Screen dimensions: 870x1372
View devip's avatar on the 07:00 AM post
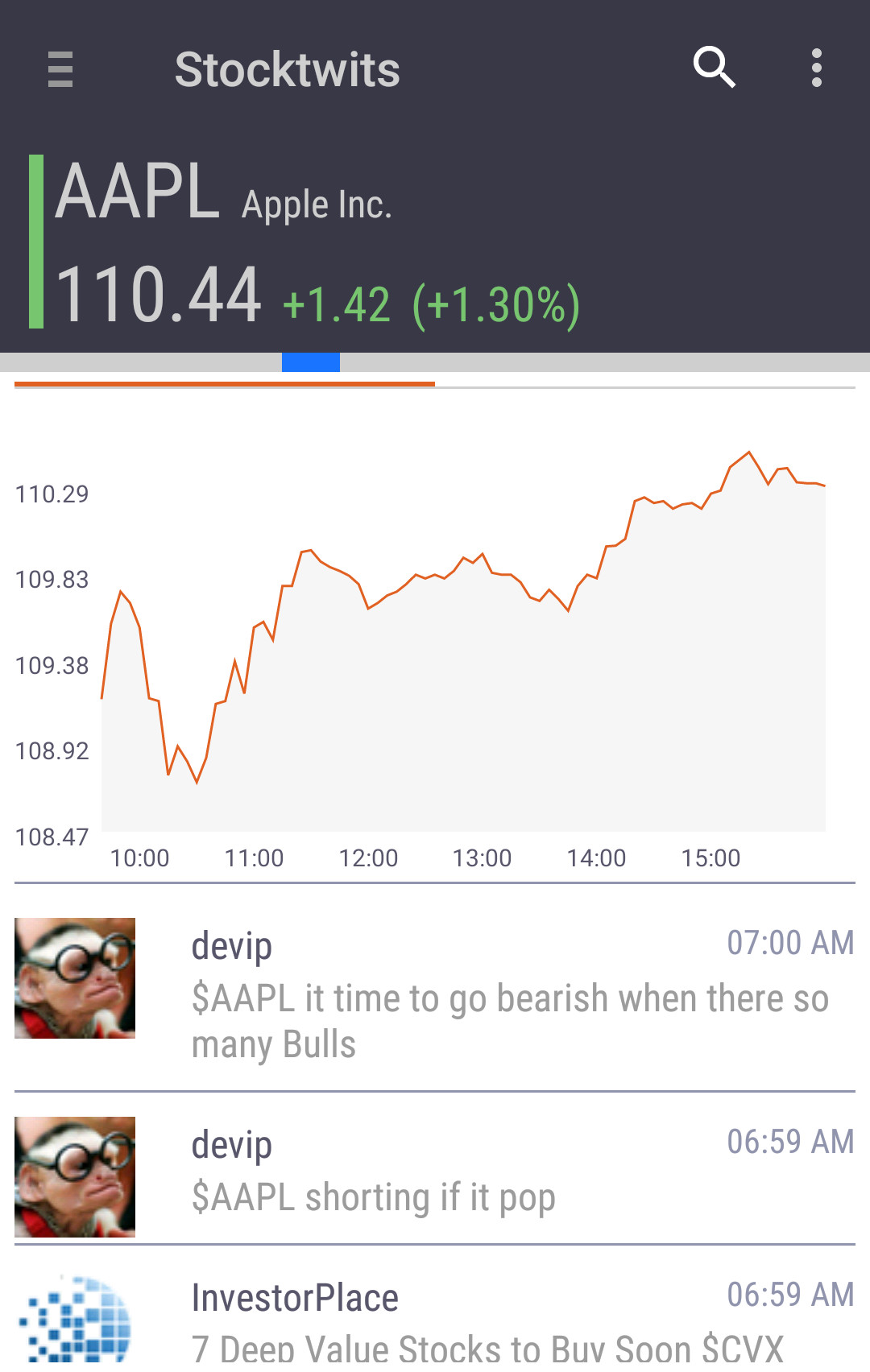[x=75, y=978]
